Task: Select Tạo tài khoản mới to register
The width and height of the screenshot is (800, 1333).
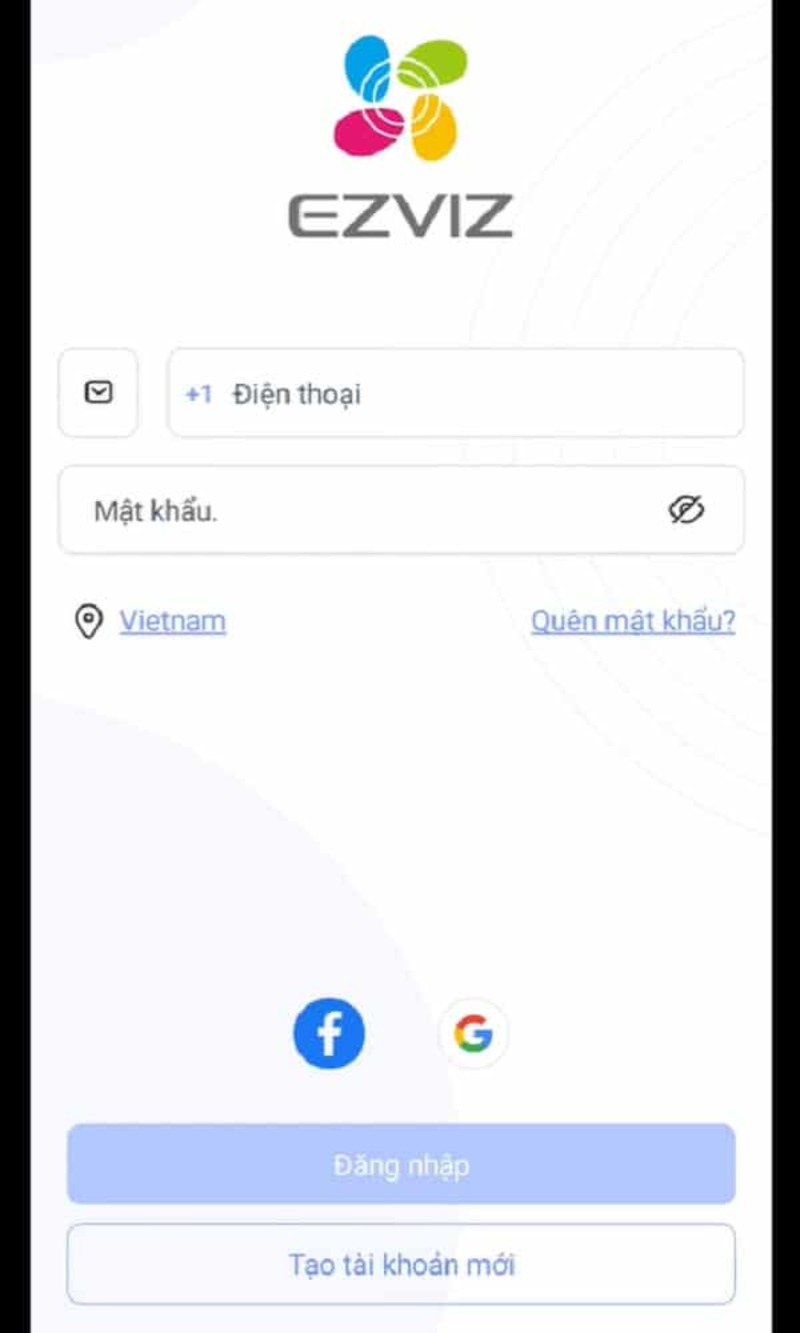Action: tap(400, 1264)
